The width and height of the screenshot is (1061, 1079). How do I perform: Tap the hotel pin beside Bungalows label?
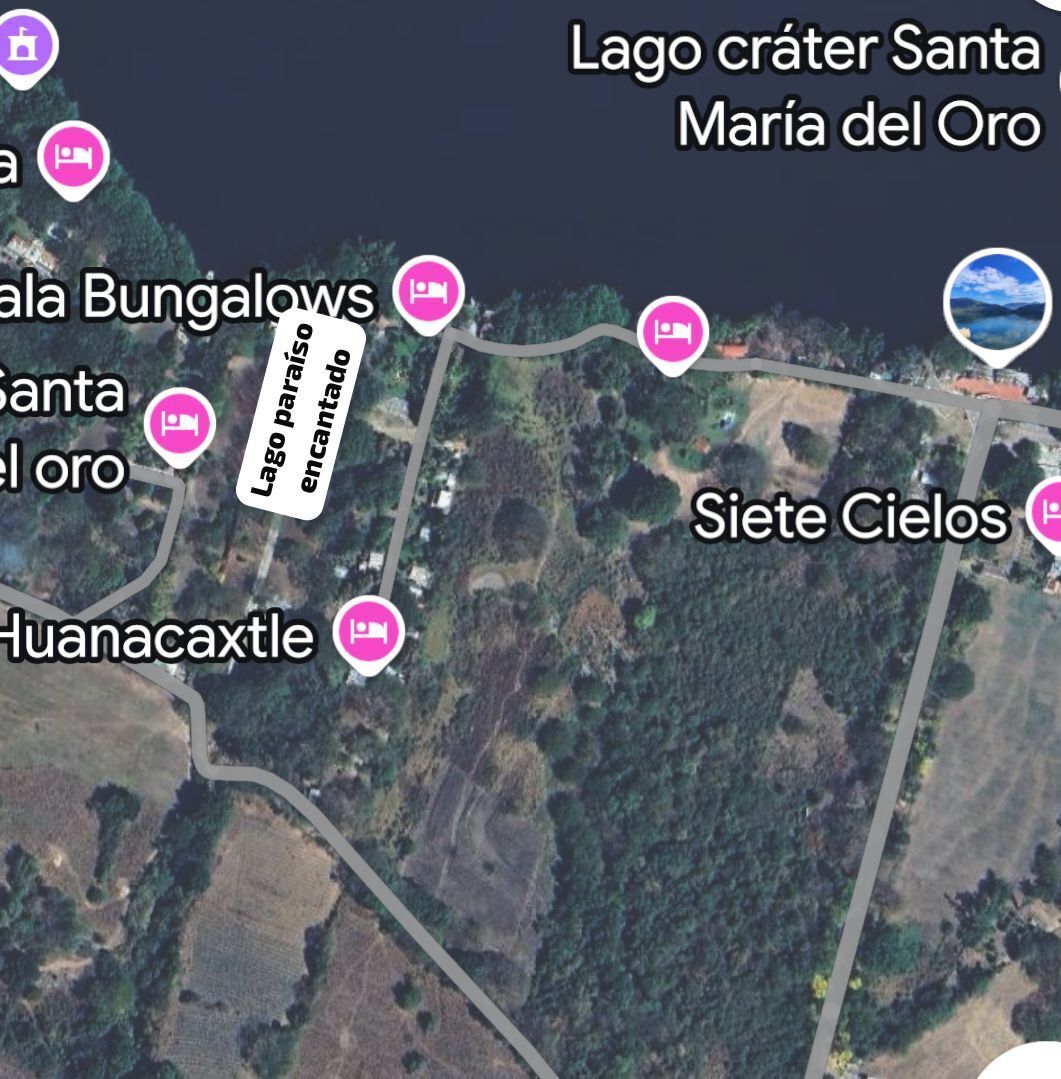429,292
